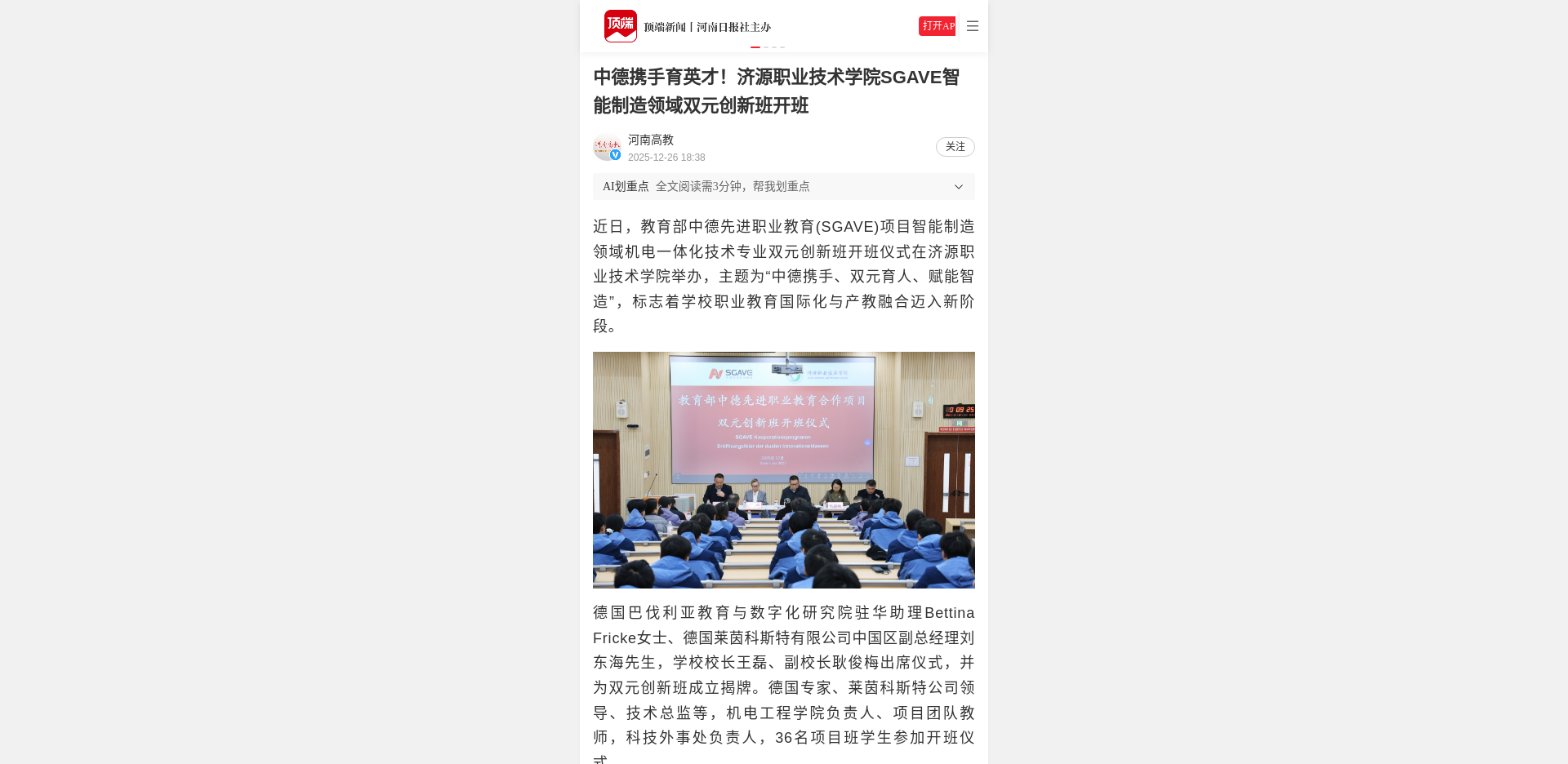The image size is (1568, 764).
Task: Tap the 打开APP button
Action: pos(937,26)
